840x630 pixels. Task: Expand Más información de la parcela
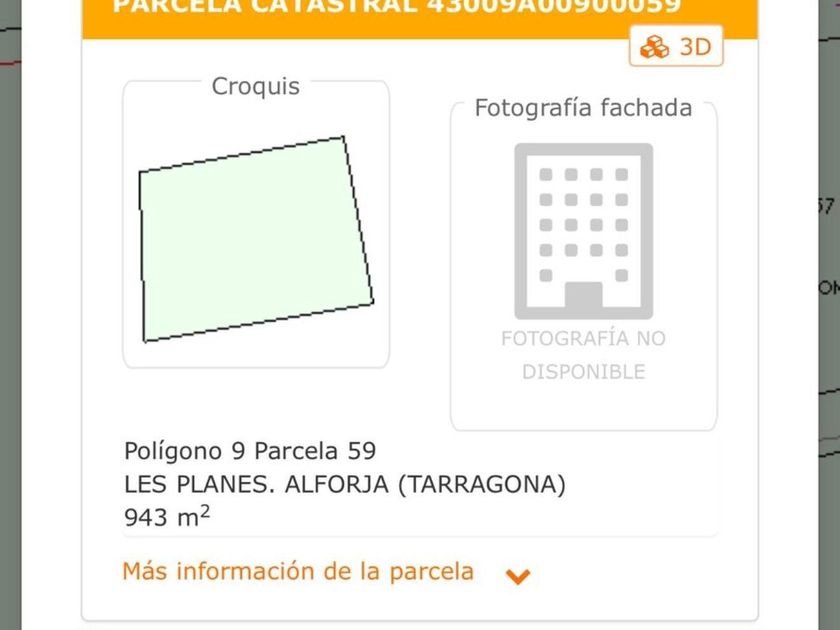(x=326, y=573)
